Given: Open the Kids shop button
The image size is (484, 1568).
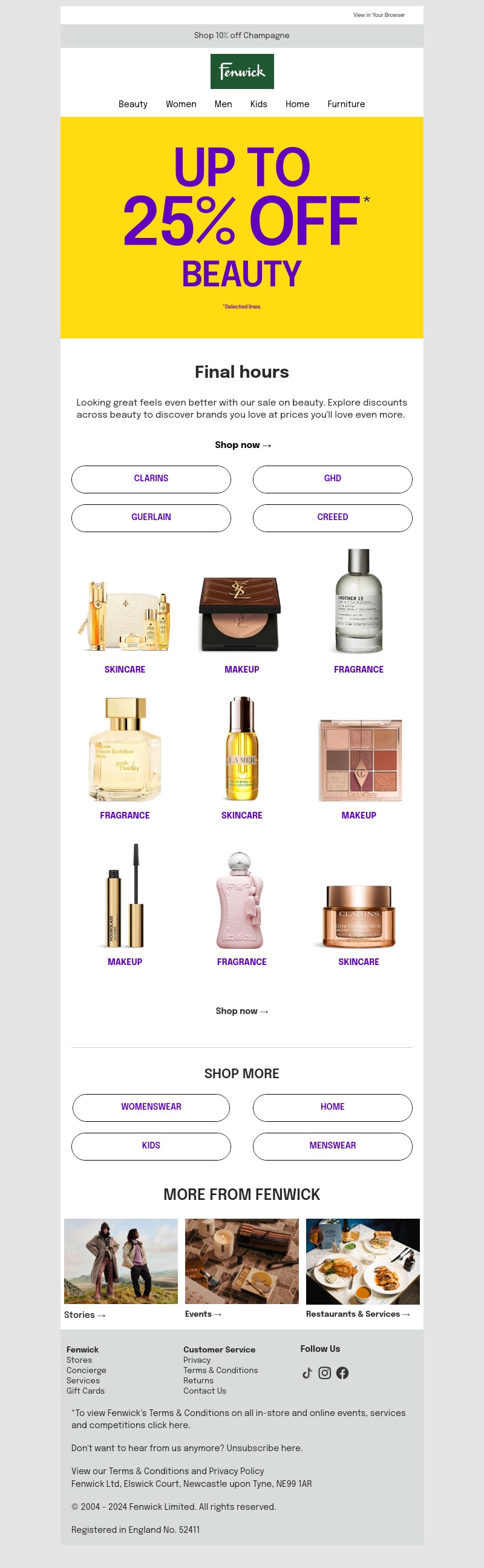Looking at the screenshot, I should point(151,1145).
